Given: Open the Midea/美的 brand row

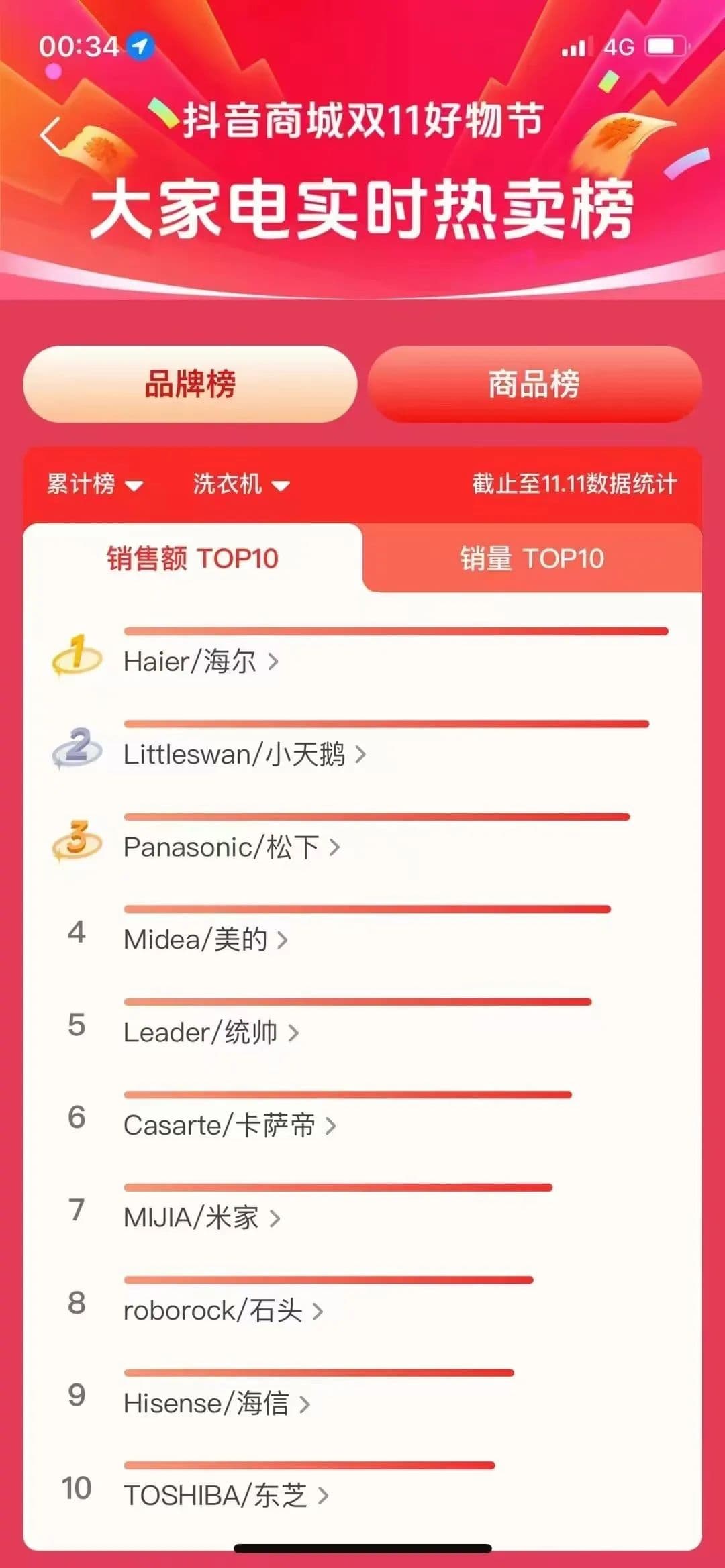Looking at the screenshot, I should click(x=205, y=939).
